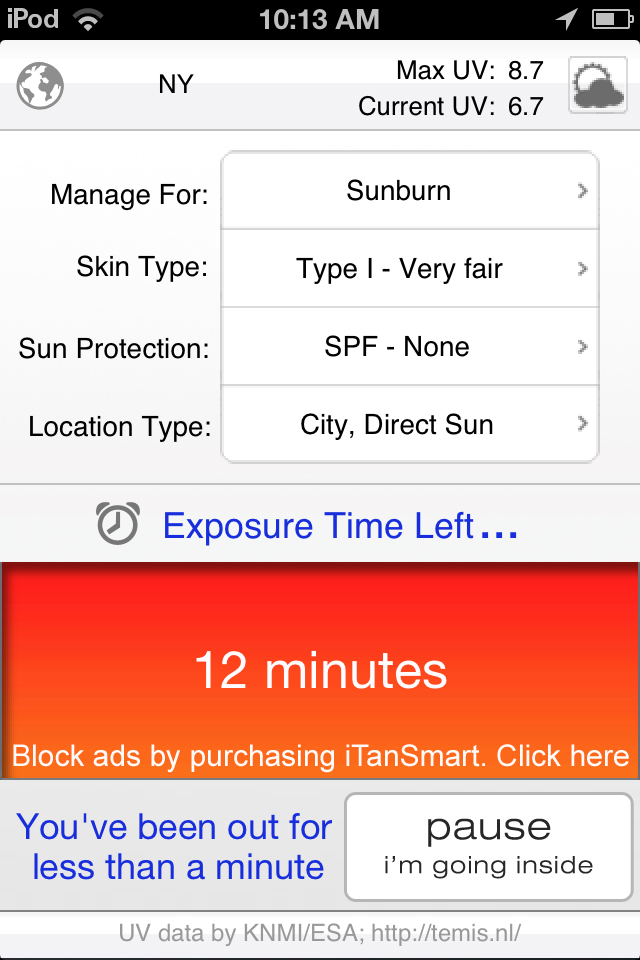Tap the globe location icon
The height and width of the screenshot is (960, 640).
tap(40, 86)
